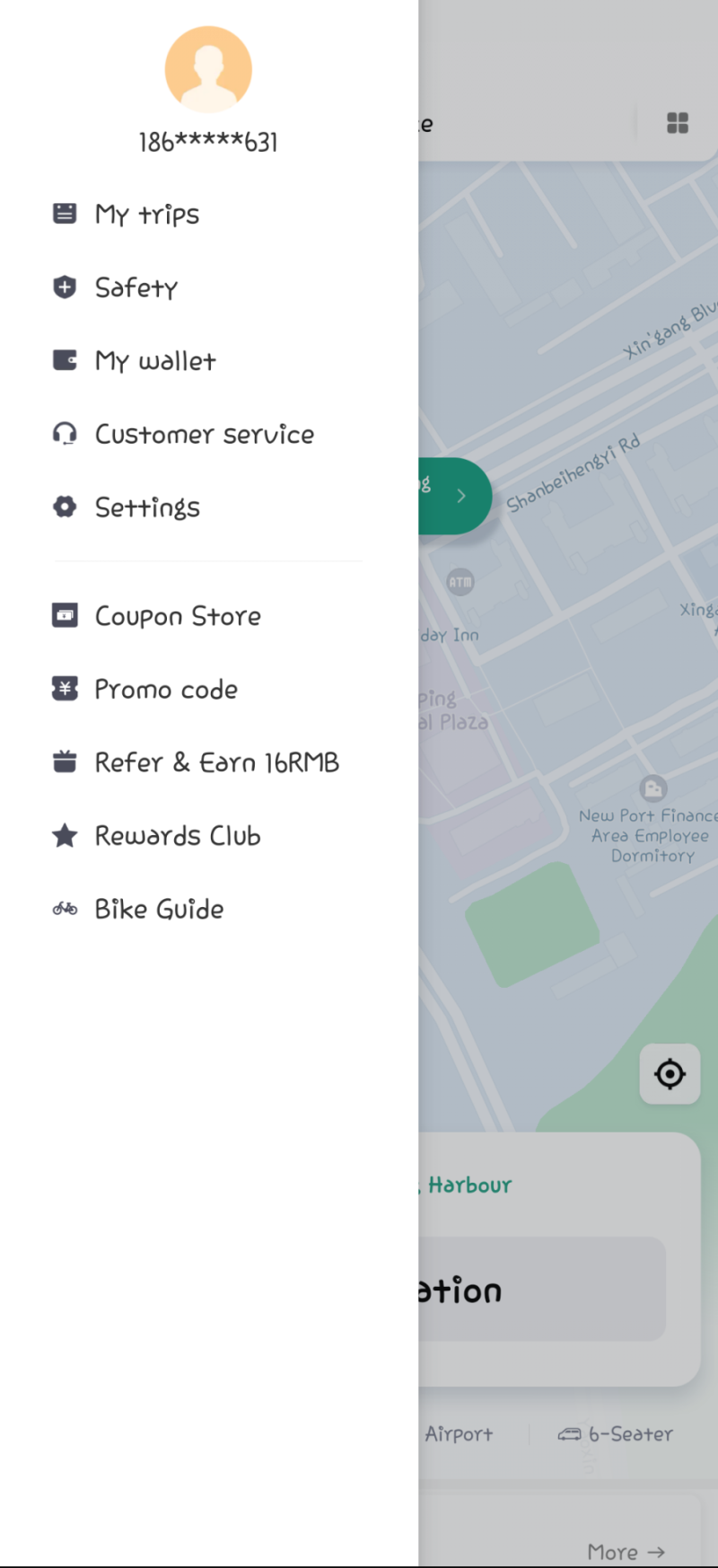Open Settings

[147, 507]
